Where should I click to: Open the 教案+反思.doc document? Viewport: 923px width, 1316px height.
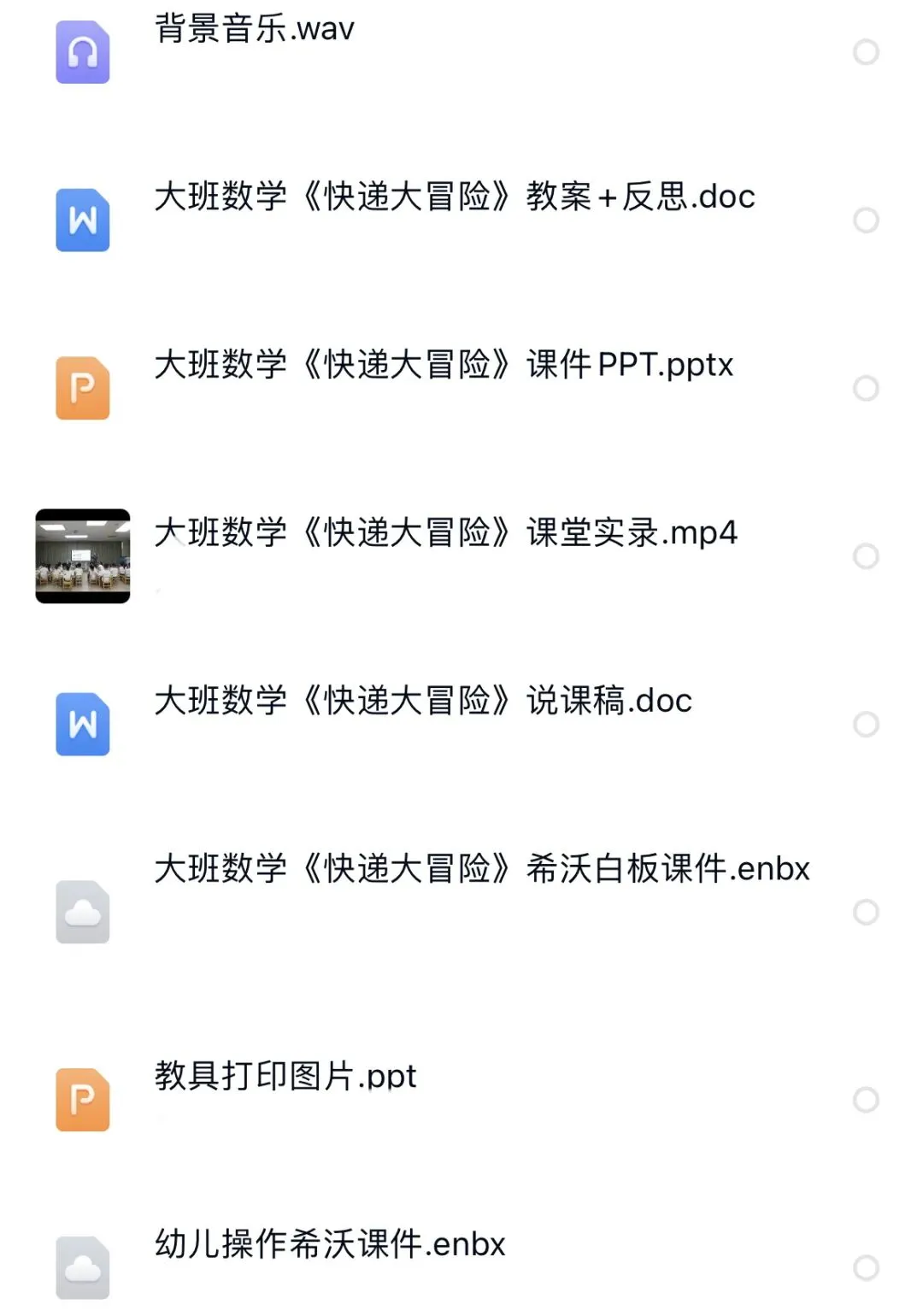tap(454, 197)
